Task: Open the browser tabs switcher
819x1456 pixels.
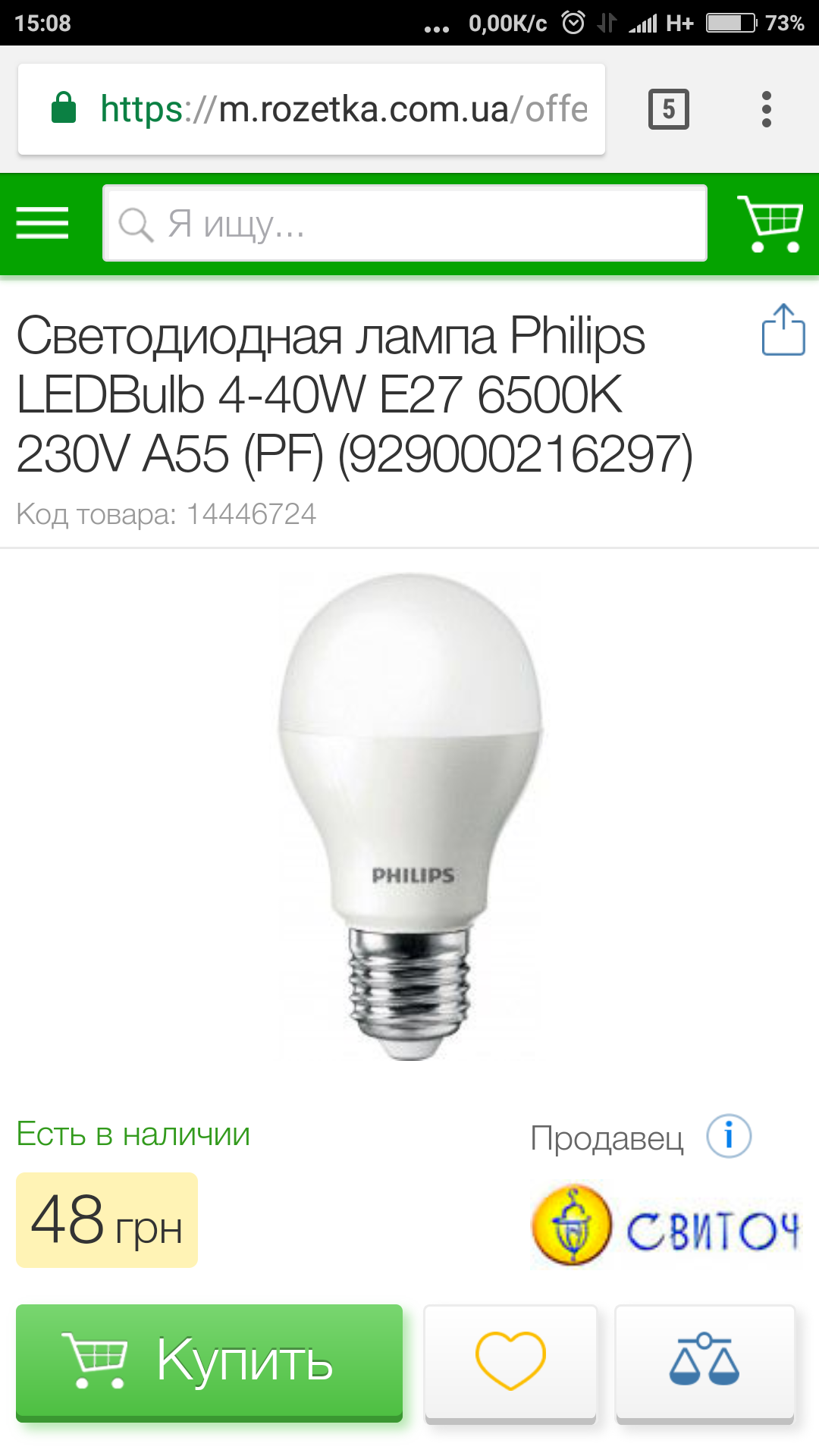Action: [x=668, y=109]
